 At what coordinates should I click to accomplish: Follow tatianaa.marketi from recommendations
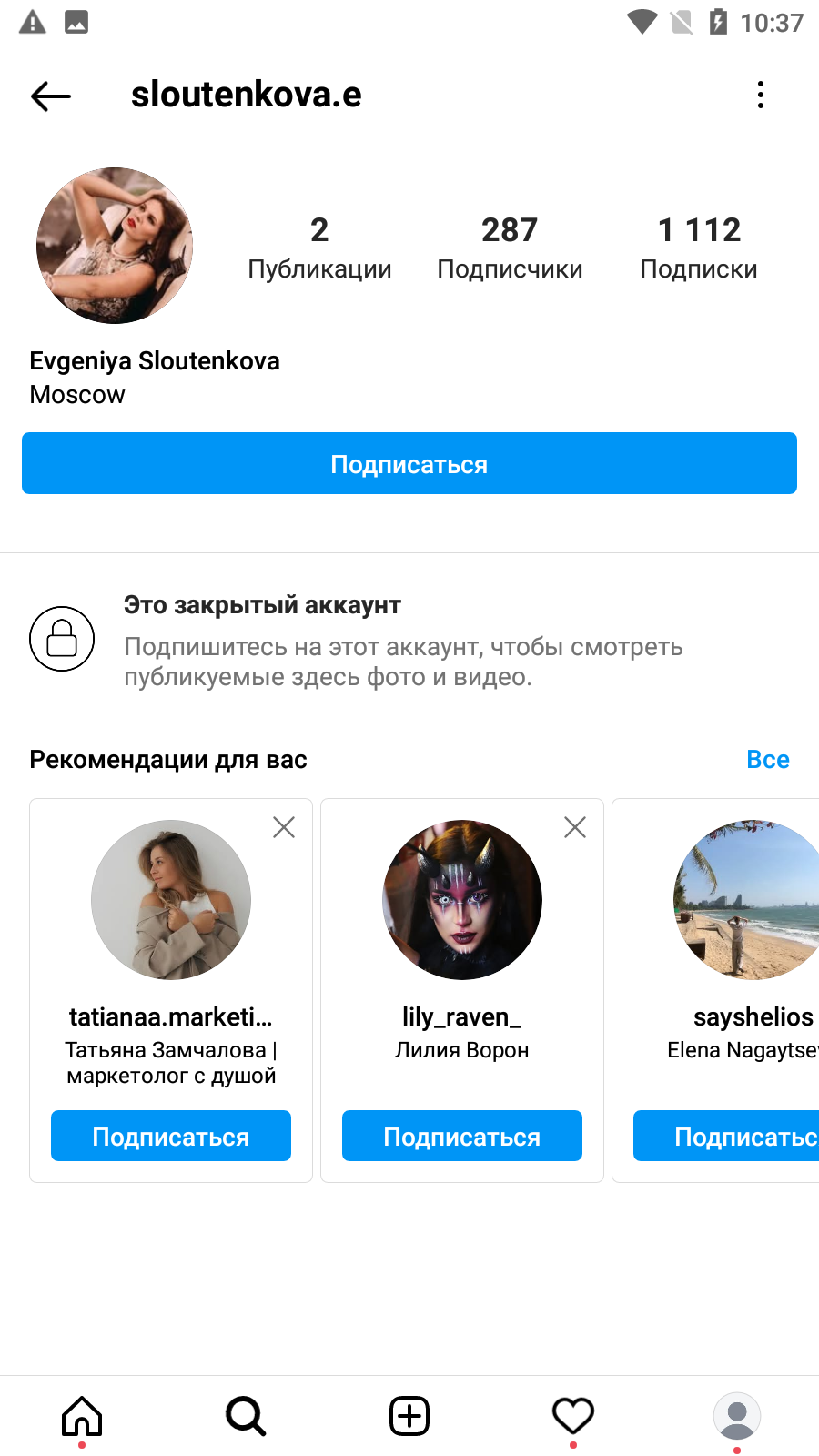coord(171,1136)
